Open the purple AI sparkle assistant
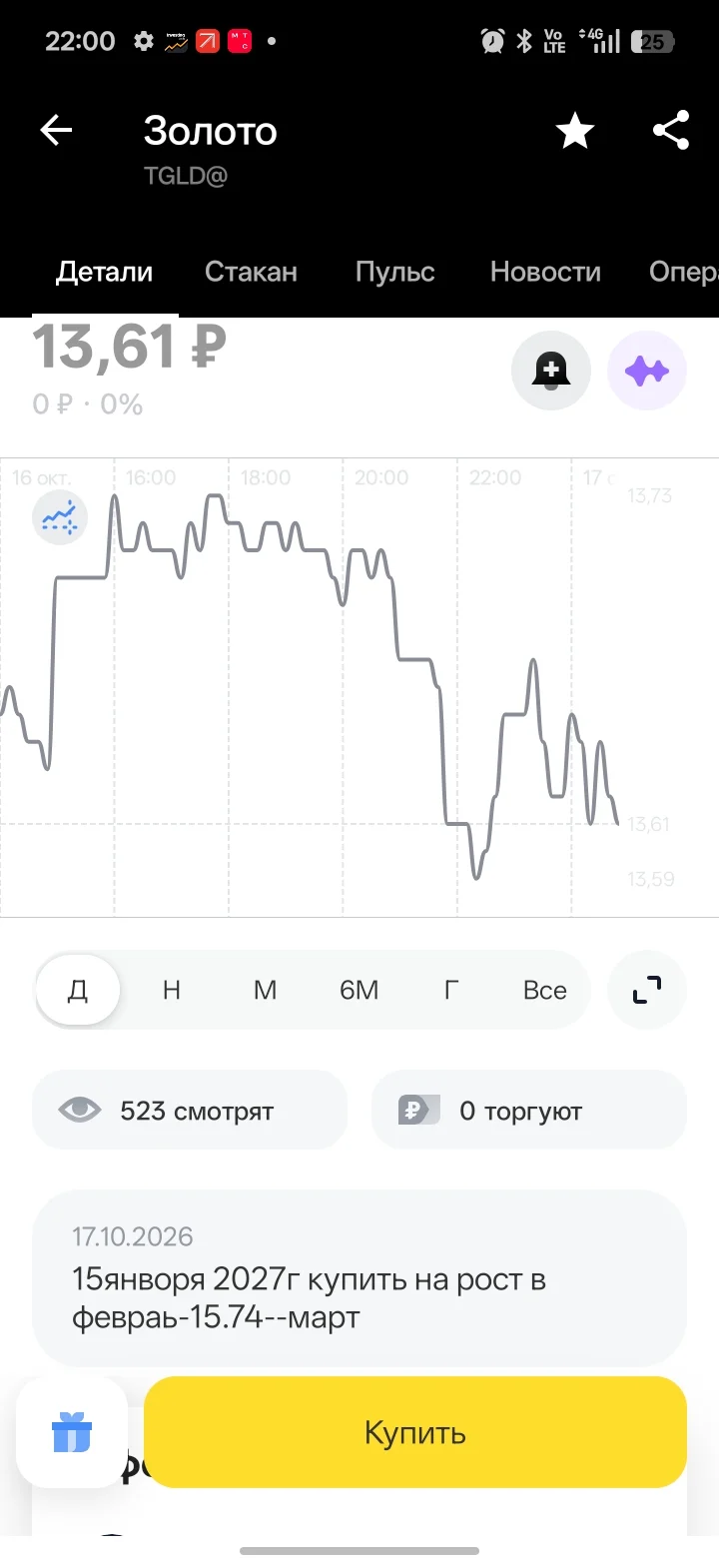Image resolution: width=719 pixels, height=1568 pixels. click(x=647, y=371)
